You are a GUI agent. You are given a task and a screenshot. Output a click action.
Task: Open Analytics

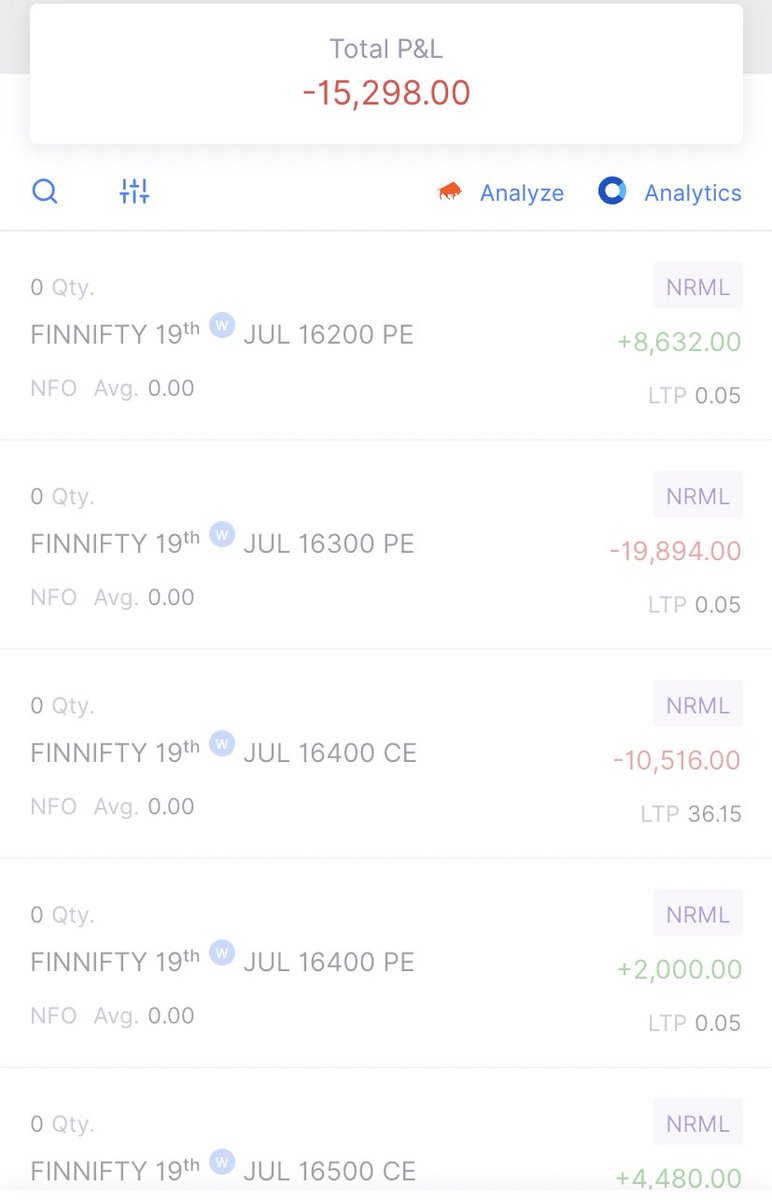pos(671,192)
